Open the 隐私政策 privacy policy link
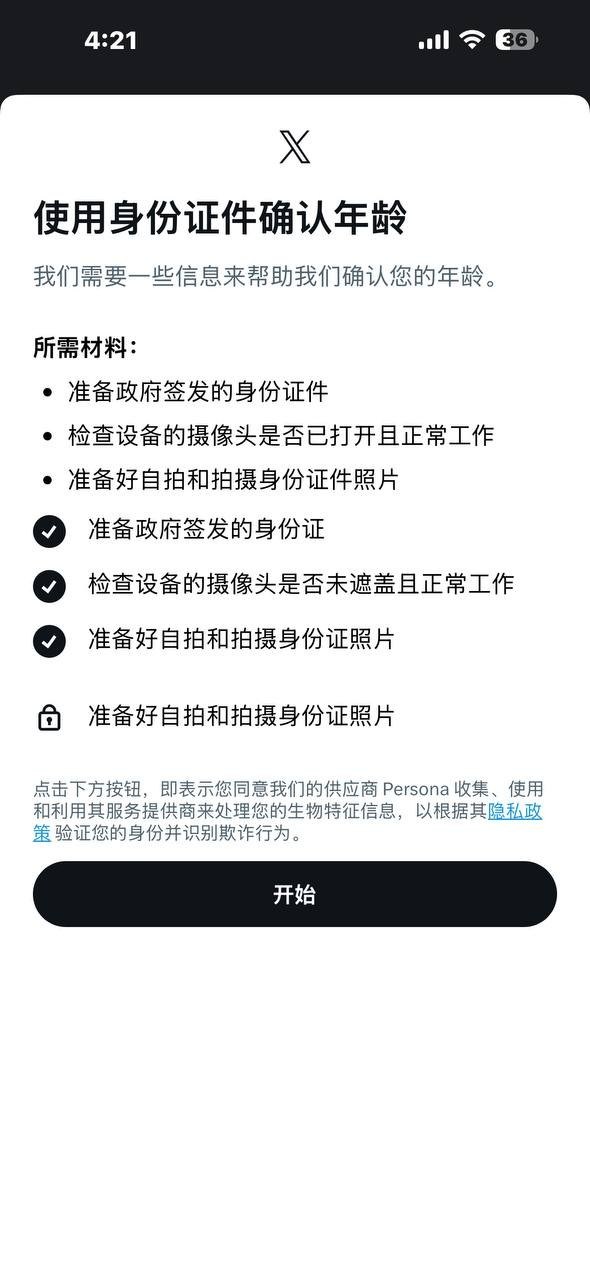Image resolution: width=590 pixels, height=1280 pixels. [515, 811]
